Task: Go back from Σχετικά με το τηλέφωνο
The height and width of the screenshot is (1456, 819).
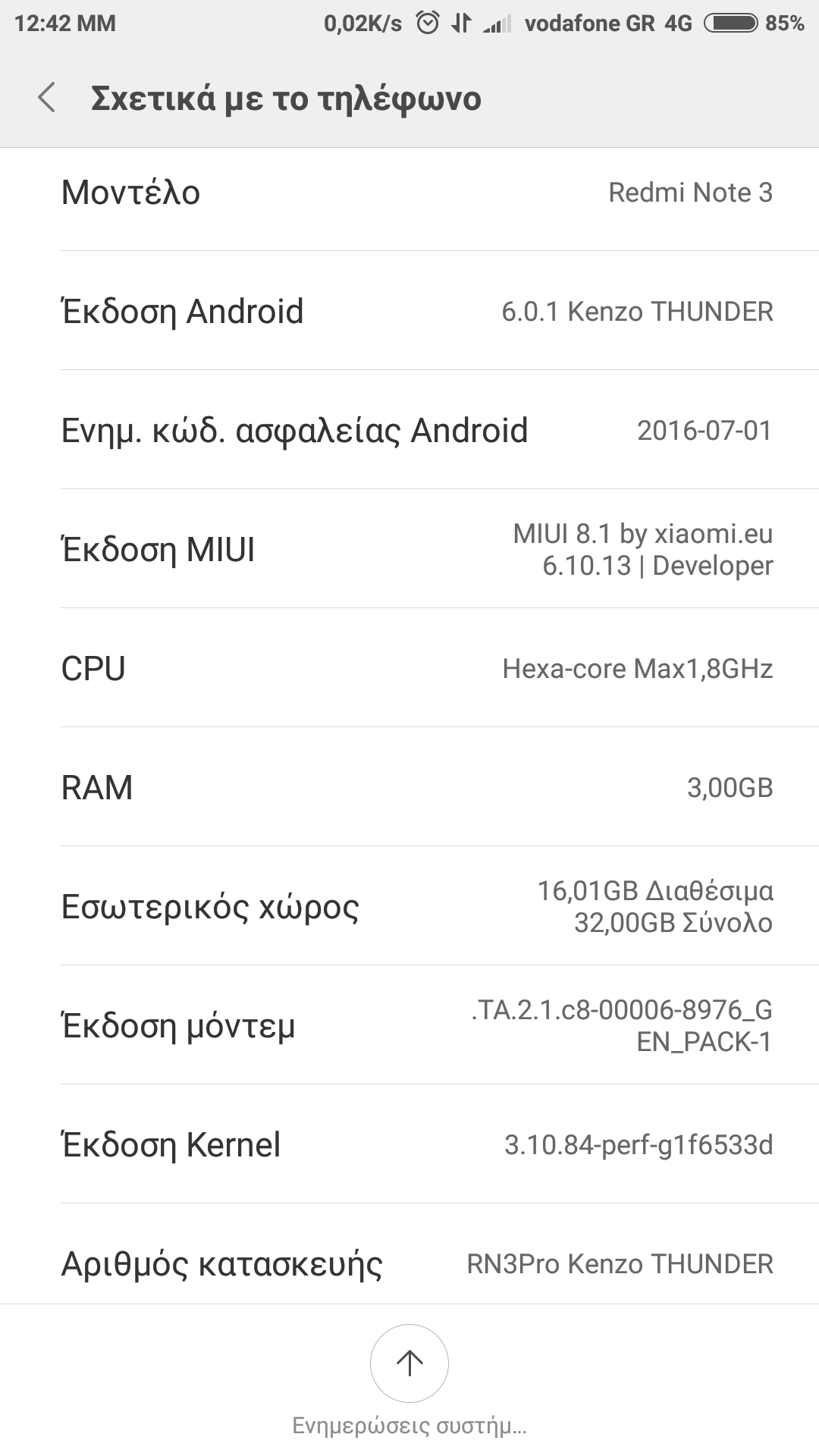Action: click(x=47, y=99)
